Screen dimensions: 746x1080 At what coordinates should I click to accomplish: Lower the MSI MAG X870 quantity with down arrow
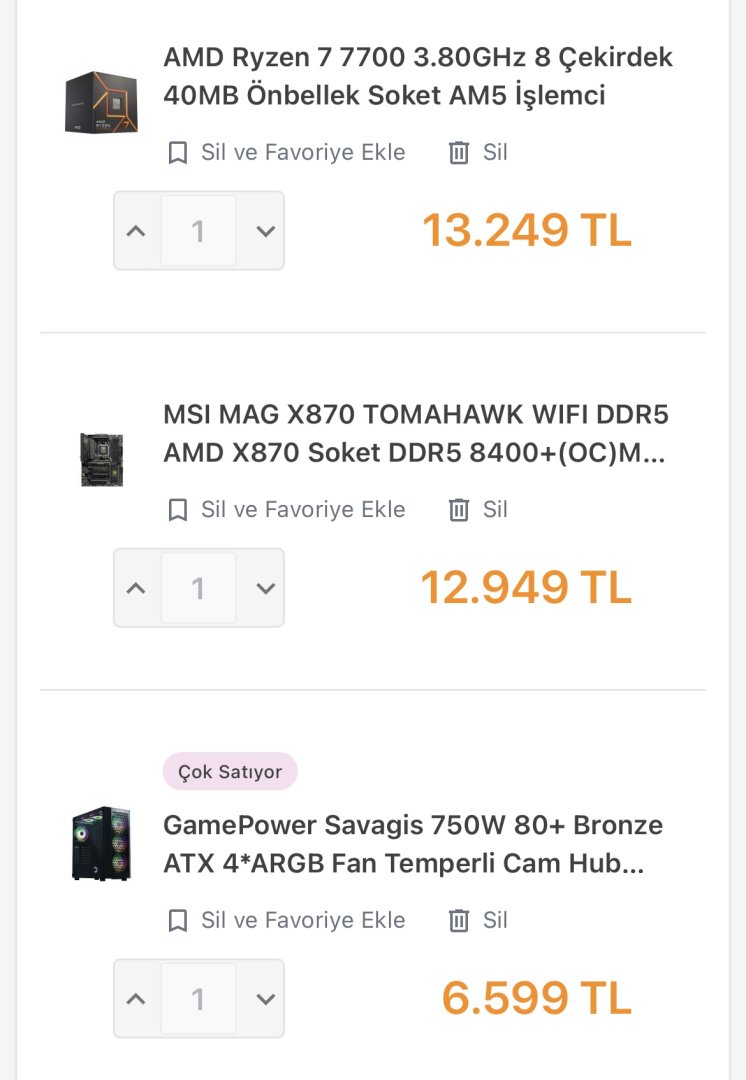pyautogui.click(x=265, y=588)
